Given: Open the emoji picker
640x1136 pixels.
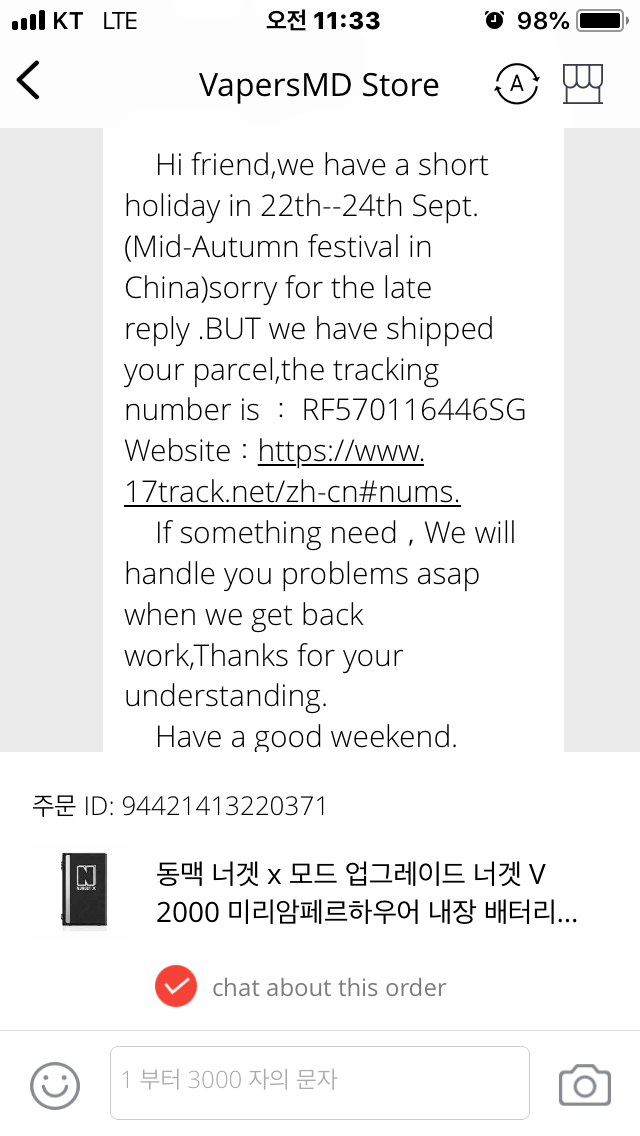Looking at the screenshot, I should click(54, 1083).
